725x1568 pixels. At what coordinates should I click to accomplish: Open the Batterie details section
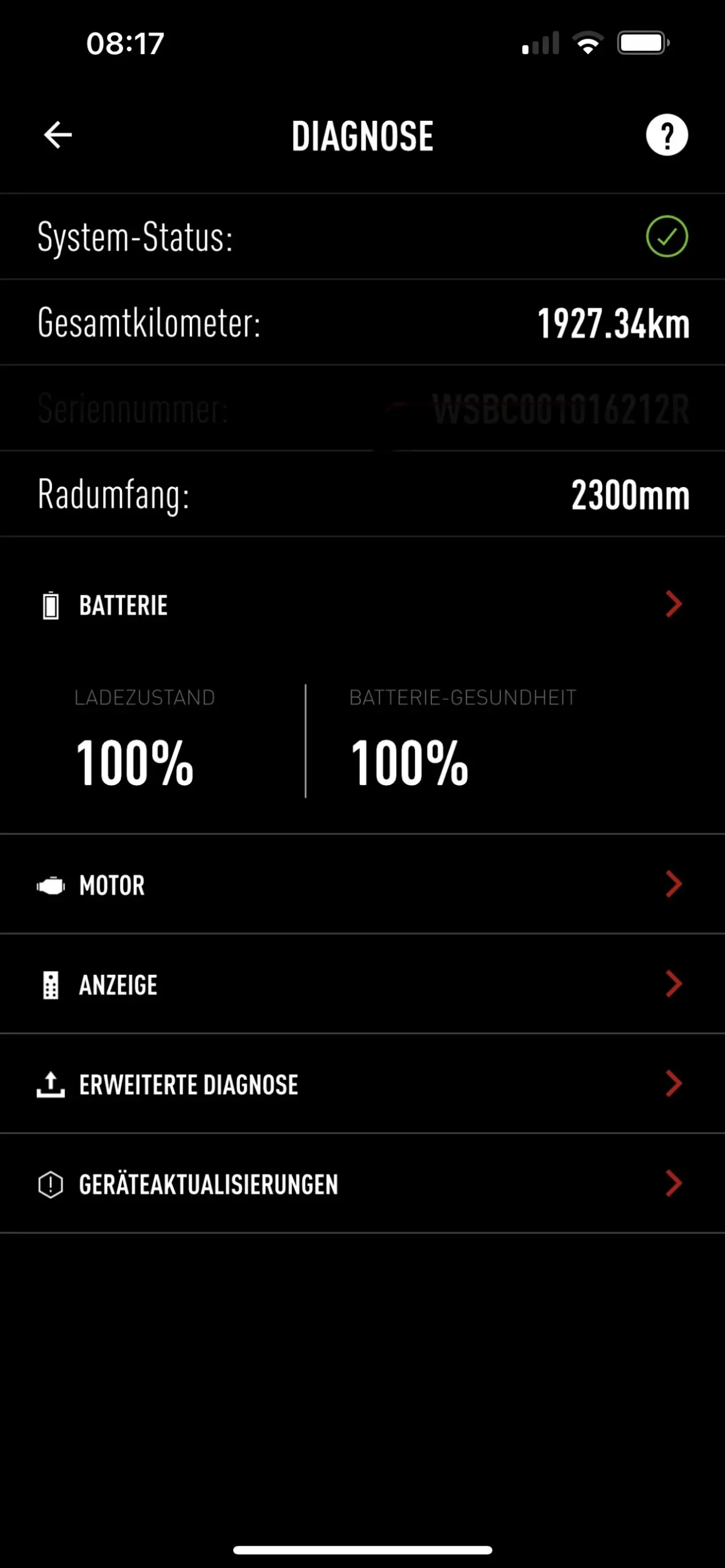click(x=362, y=605)
